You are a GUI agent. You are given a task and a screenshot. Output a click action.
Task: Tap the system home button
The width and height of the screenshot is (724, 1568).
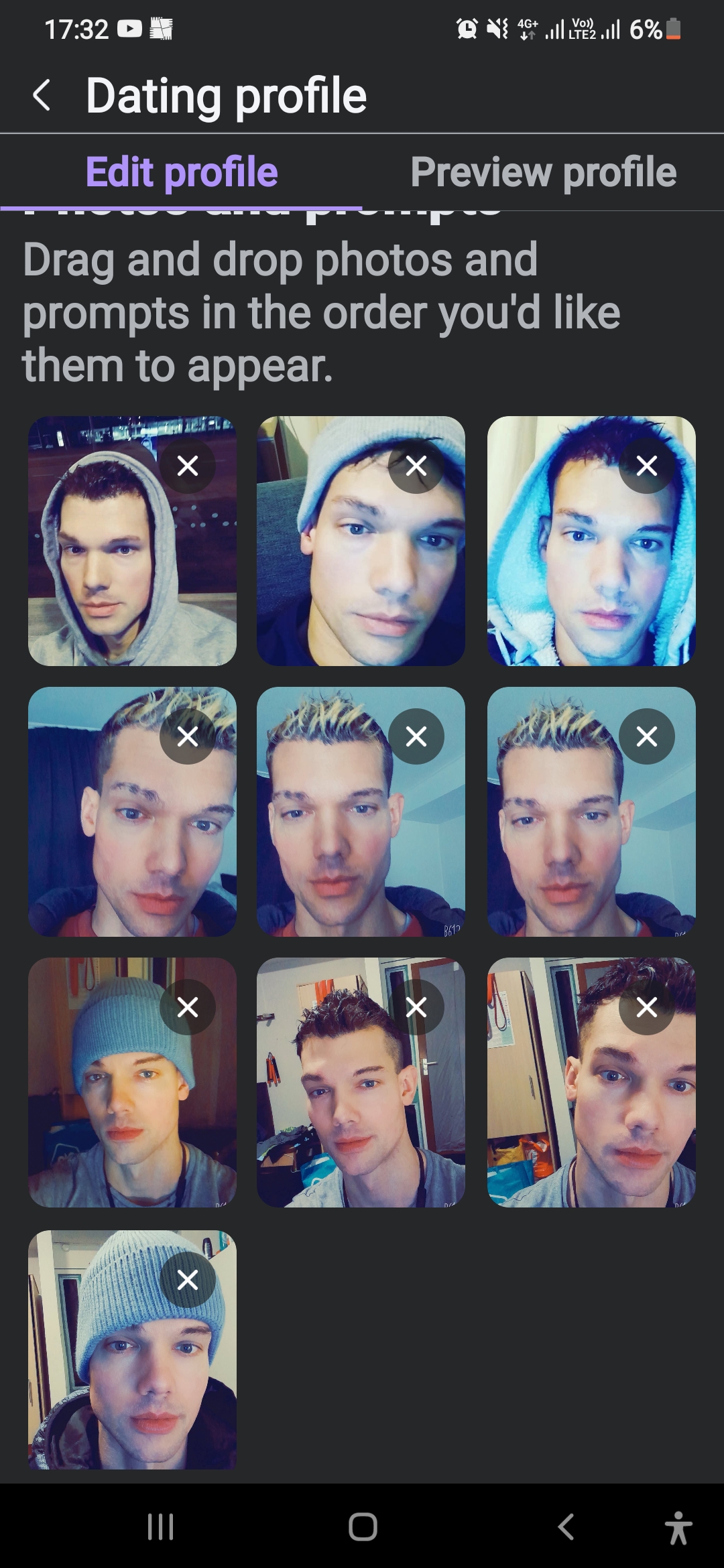click(x=363, y=1527)
